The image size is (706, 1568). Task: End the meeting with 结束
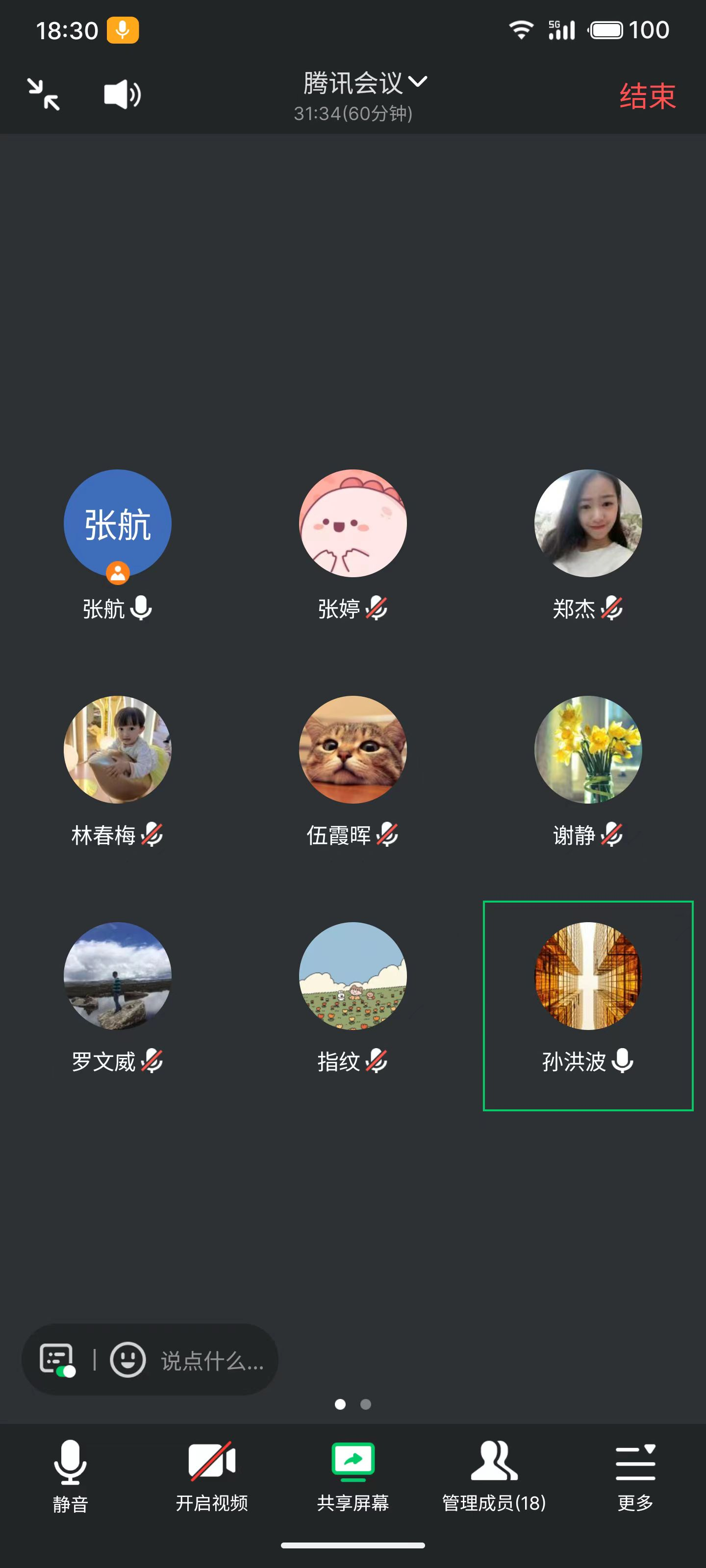(647, 96)
